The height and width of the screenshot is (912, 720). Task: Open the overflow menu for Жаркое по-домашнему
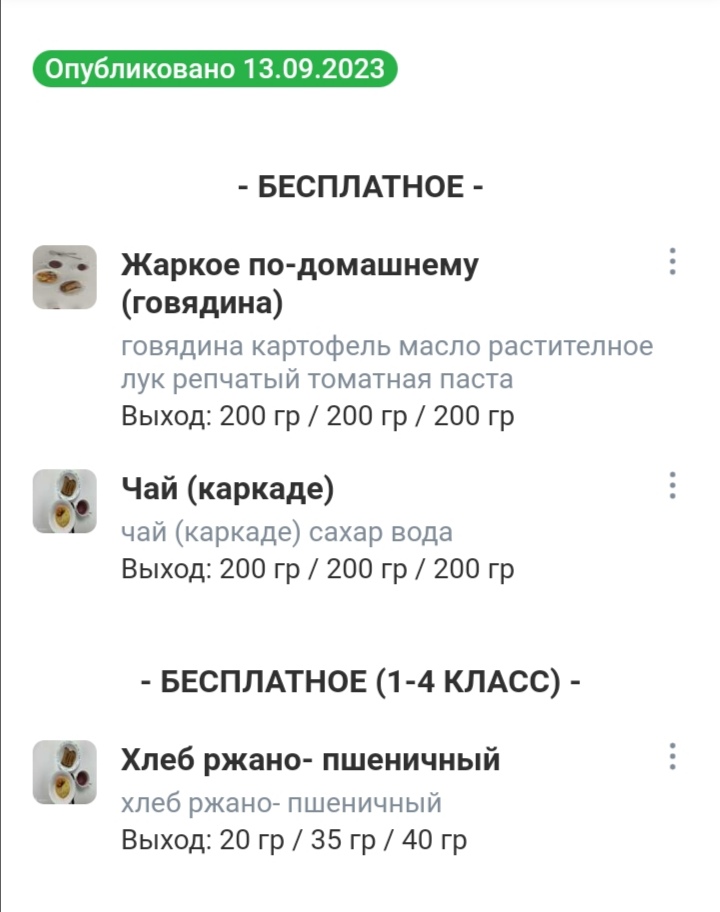pos(672,262)
